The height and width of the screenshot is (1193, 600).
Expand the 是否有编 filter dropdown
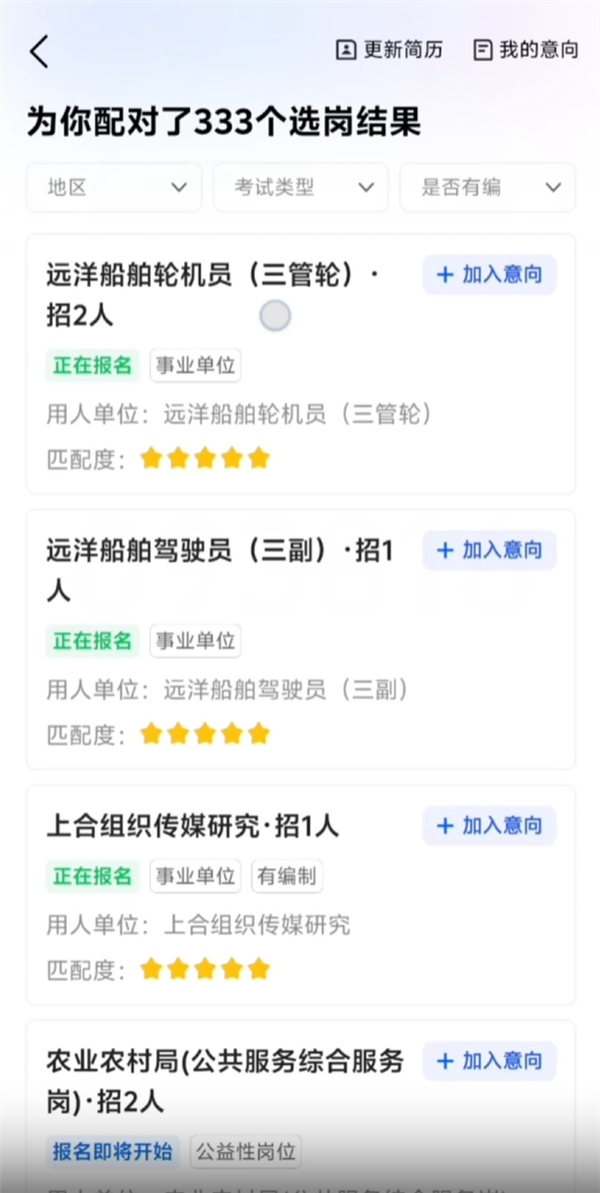point(487,187)
